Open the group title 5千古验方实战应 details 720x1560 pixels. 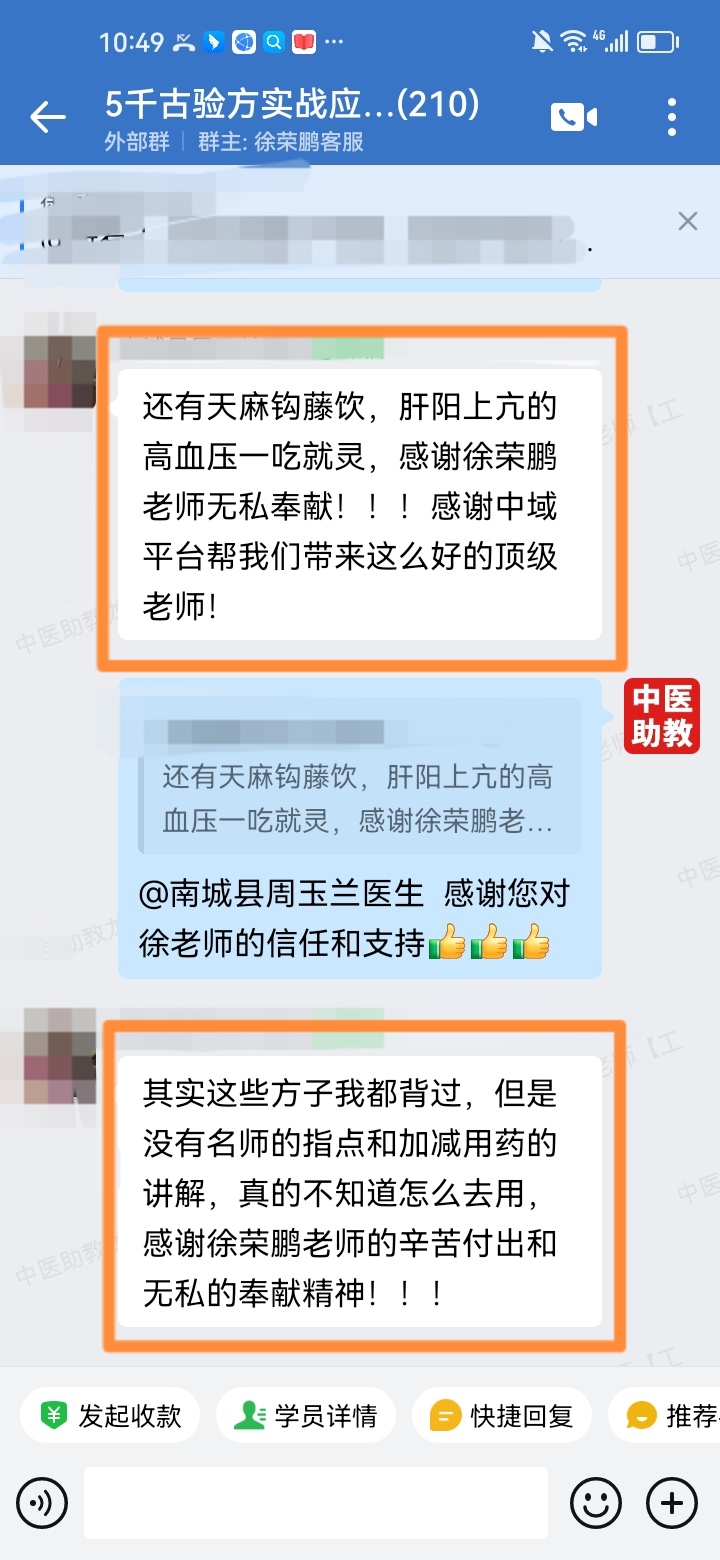click(x=292, y=104)
